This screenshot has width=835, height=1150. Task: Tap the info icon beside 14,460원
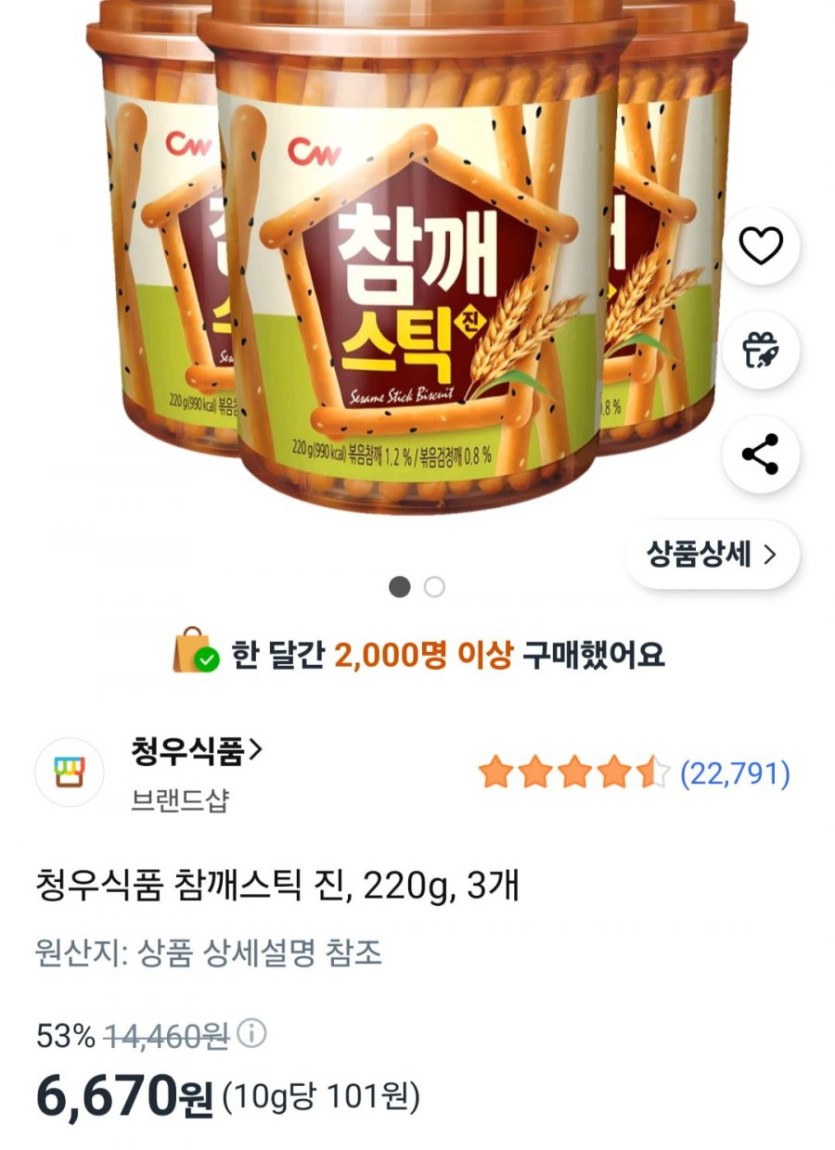click(x=254, y=1033)
